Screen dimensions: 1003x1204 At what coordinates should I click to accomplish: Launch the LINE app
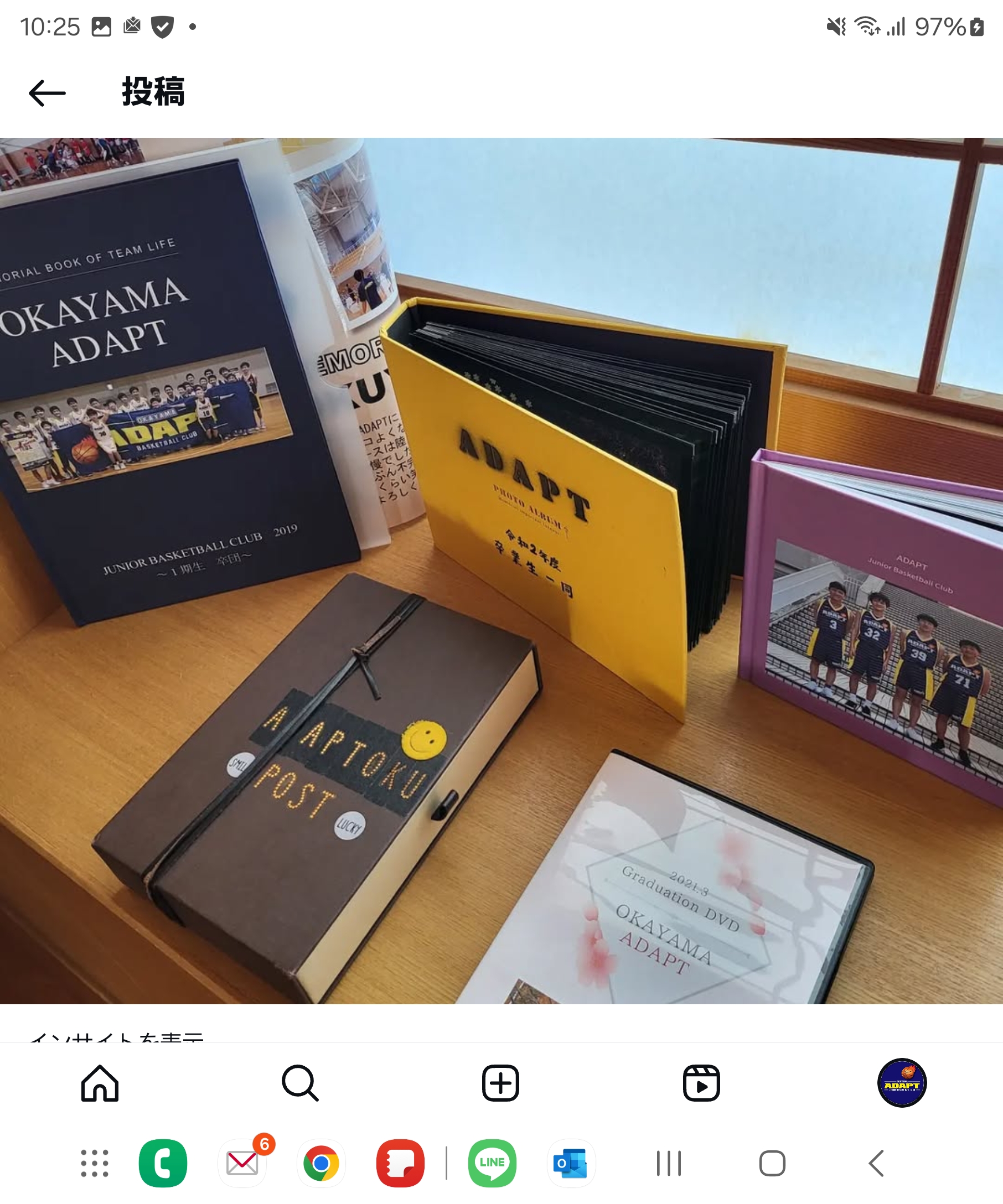point(492,1163)
